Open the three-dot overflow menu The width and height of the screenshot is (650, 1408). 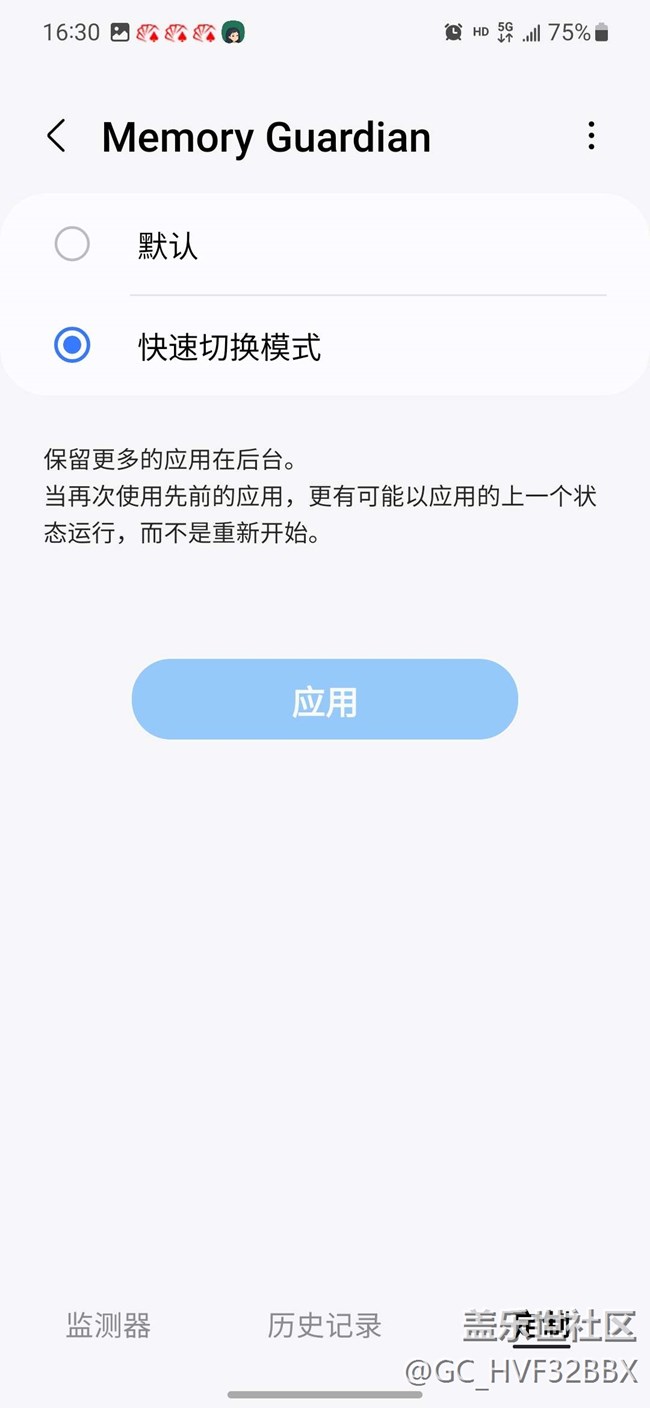pos(591,136)
